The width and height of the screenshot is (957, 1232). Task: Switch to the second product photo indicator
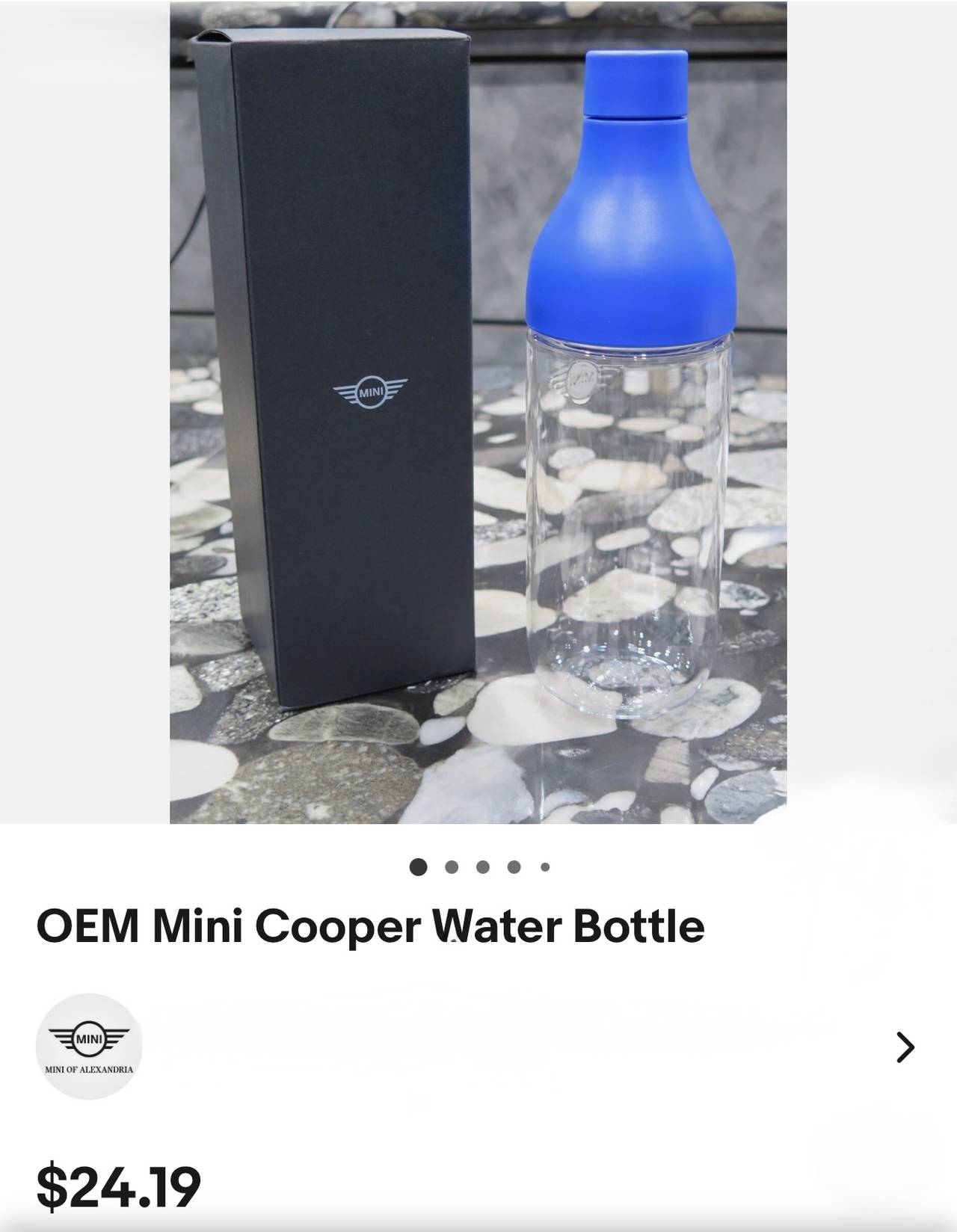point(451,867)
